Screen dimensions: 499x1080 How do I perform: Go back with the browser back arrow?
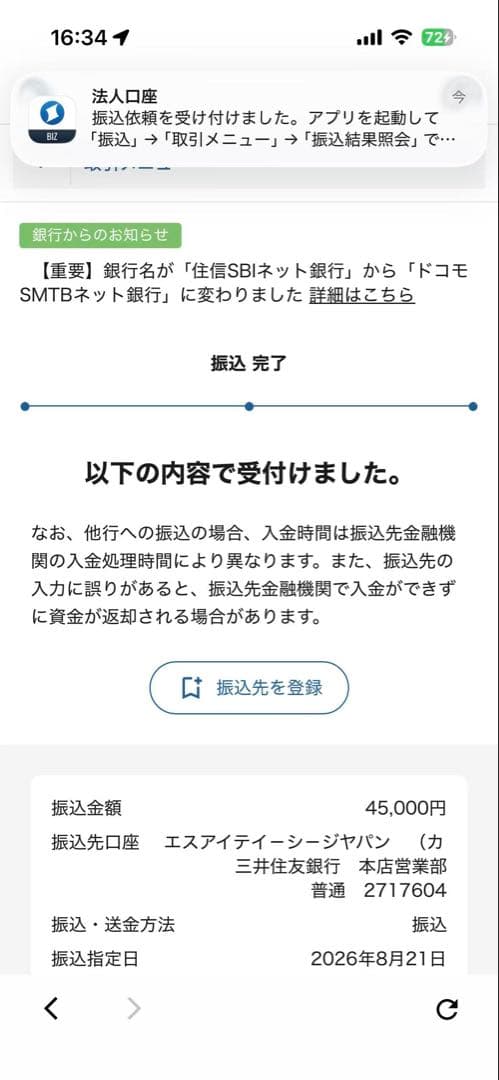(x=52, y=1008)
